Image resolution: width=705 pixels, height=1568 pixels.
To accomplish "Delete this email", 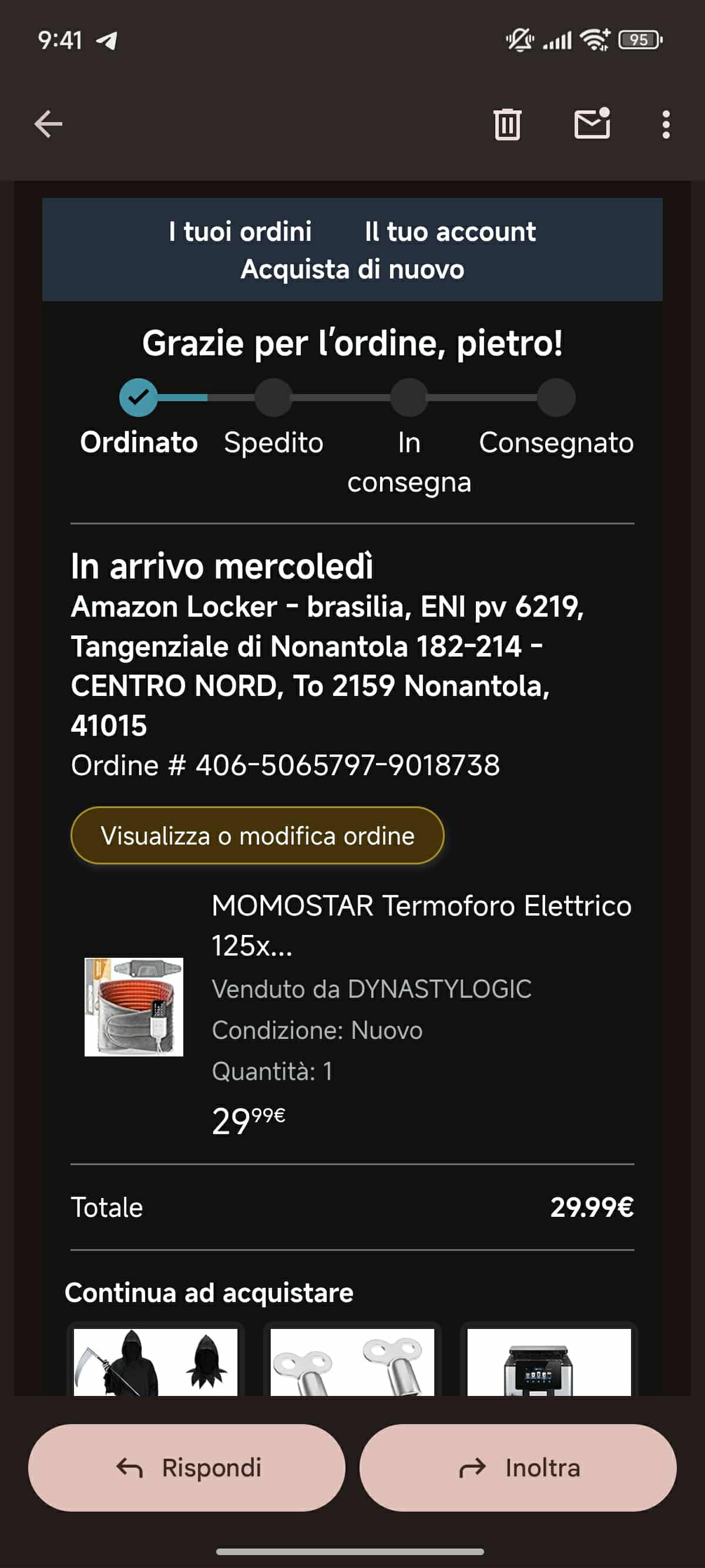I will tap(506, 124).
